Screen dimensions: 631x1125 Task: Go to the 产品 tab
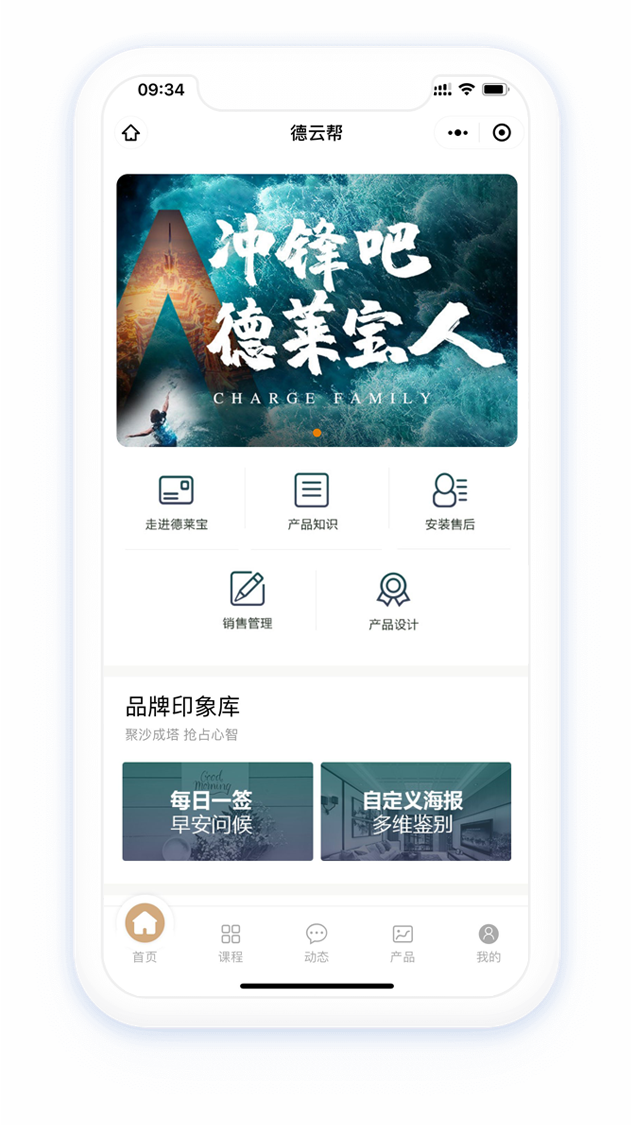coord(402,943)
